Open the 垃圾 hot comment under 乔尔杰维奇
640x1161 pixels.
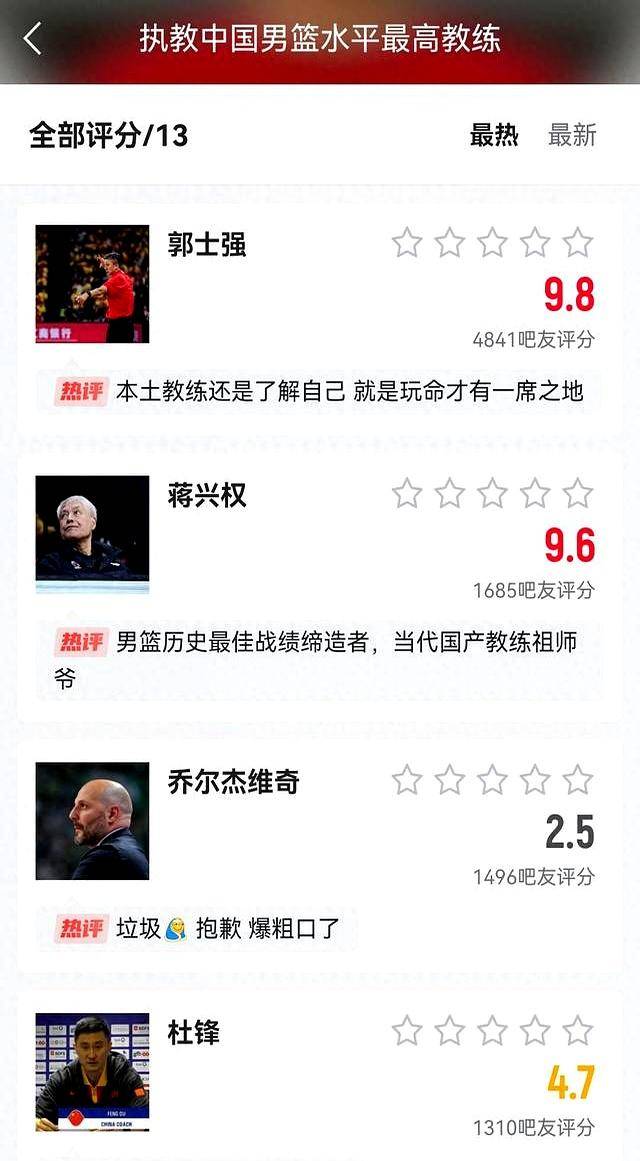(227, 929)
